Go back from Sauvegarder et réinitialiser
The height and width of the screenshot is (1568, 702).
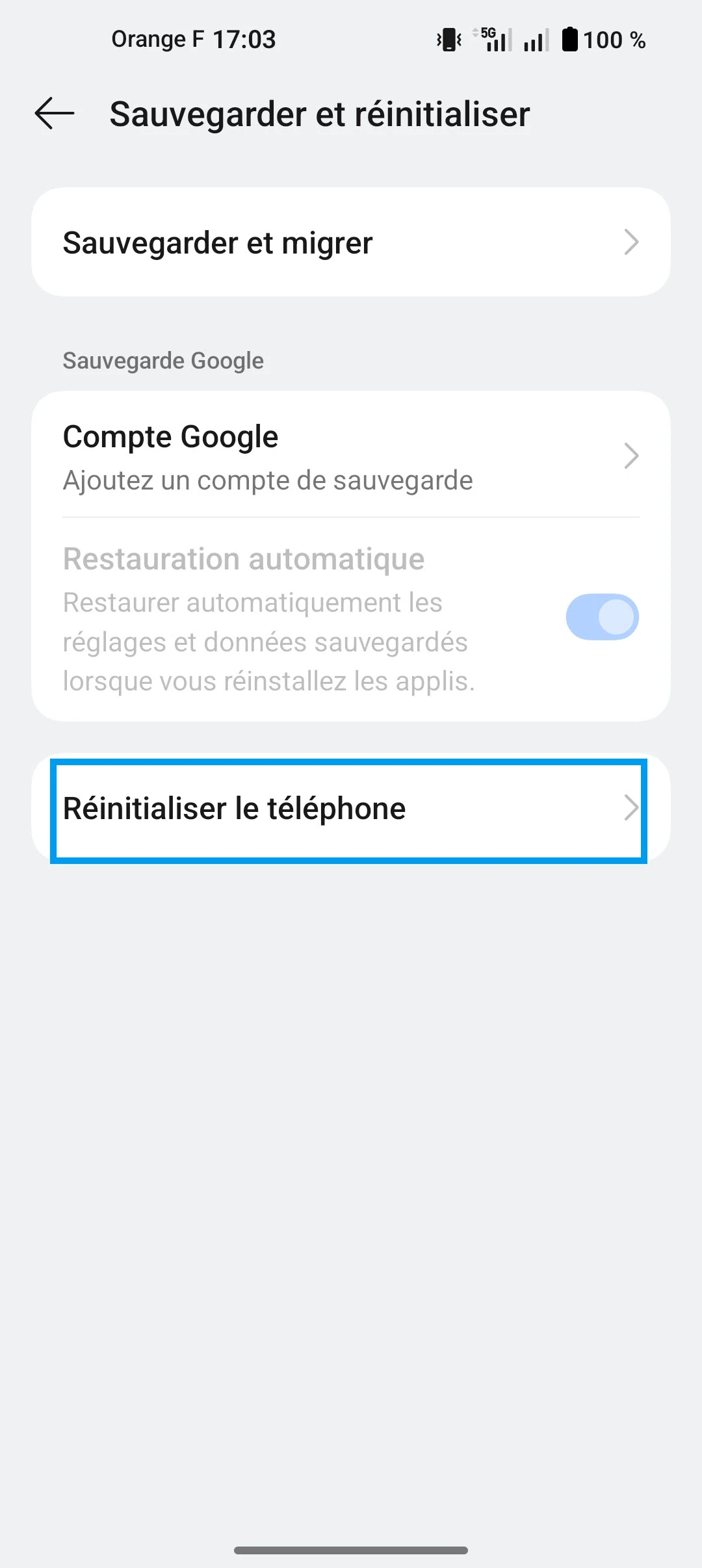click(55, 114)
